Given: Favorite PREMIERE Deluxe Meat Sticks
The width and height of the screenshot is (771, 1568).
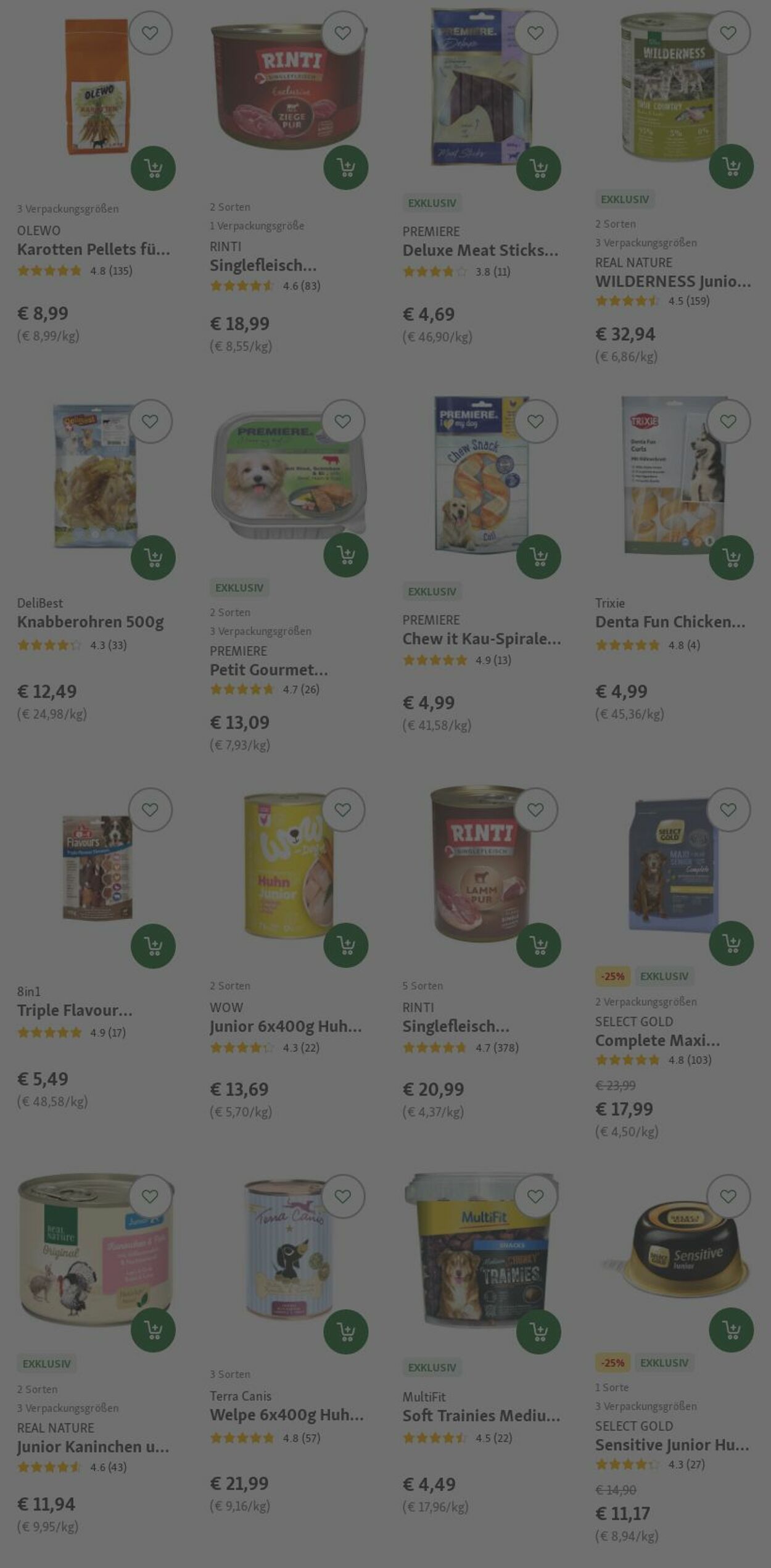Looking at the screenshot, I should tap(535, 33).
